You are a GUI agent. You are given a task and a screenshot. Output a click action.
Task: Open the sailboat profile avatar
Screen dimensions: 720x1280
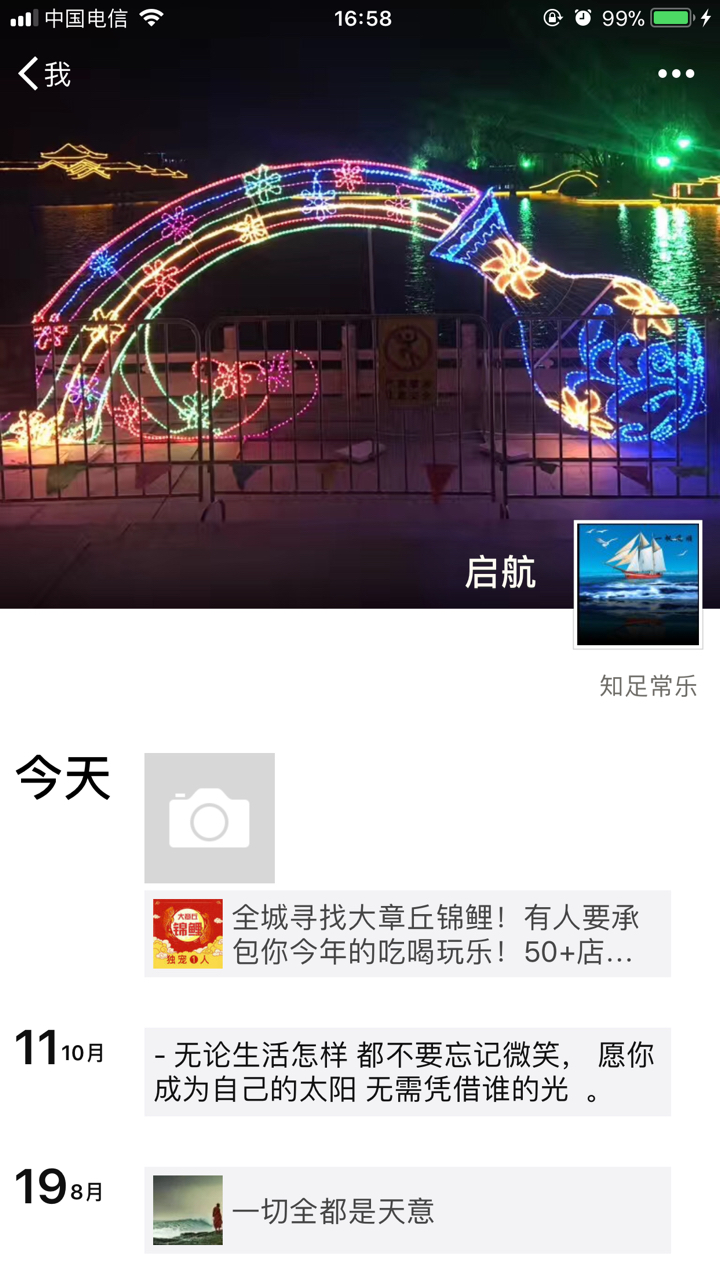click(638, 584)
